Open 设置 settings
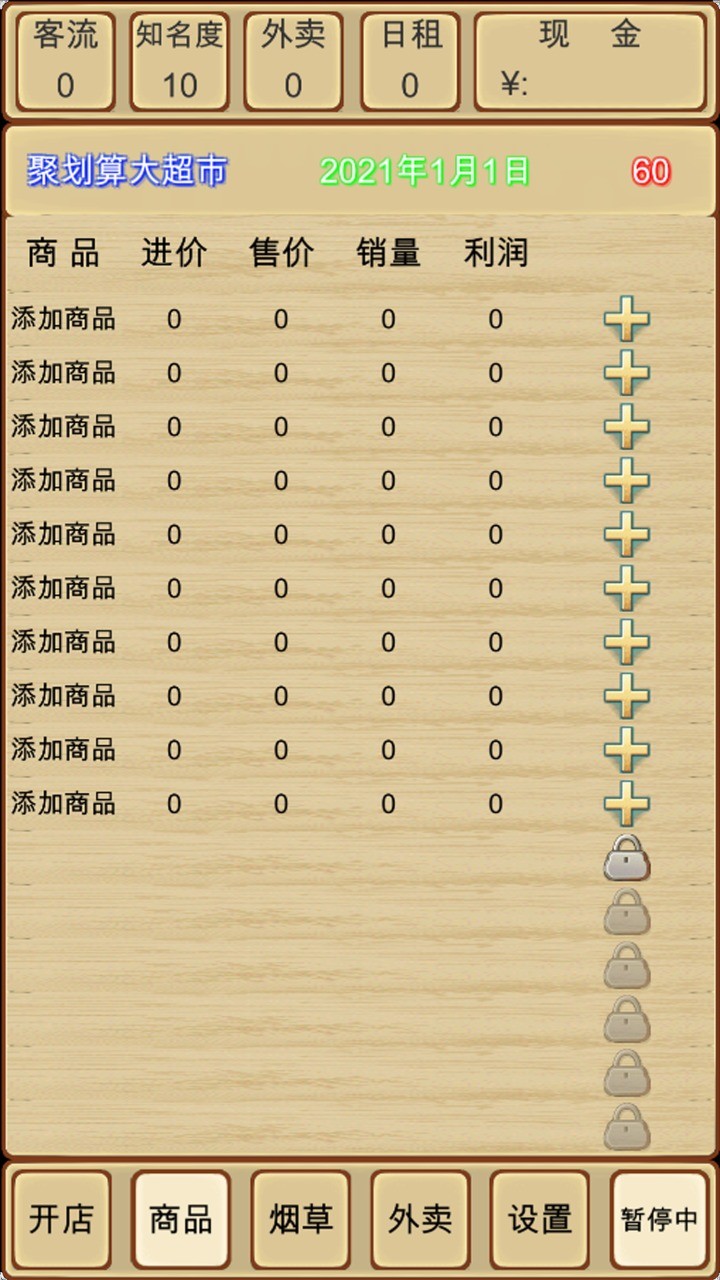The width and height of the screenshot is (720, 1280). [540, 1219]
